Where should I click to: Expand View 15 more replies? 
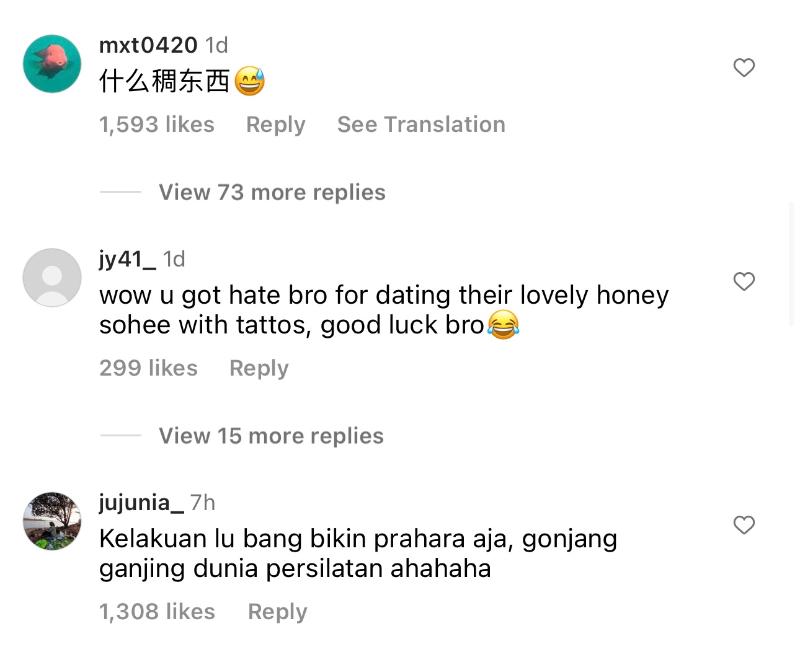[271, 436]
